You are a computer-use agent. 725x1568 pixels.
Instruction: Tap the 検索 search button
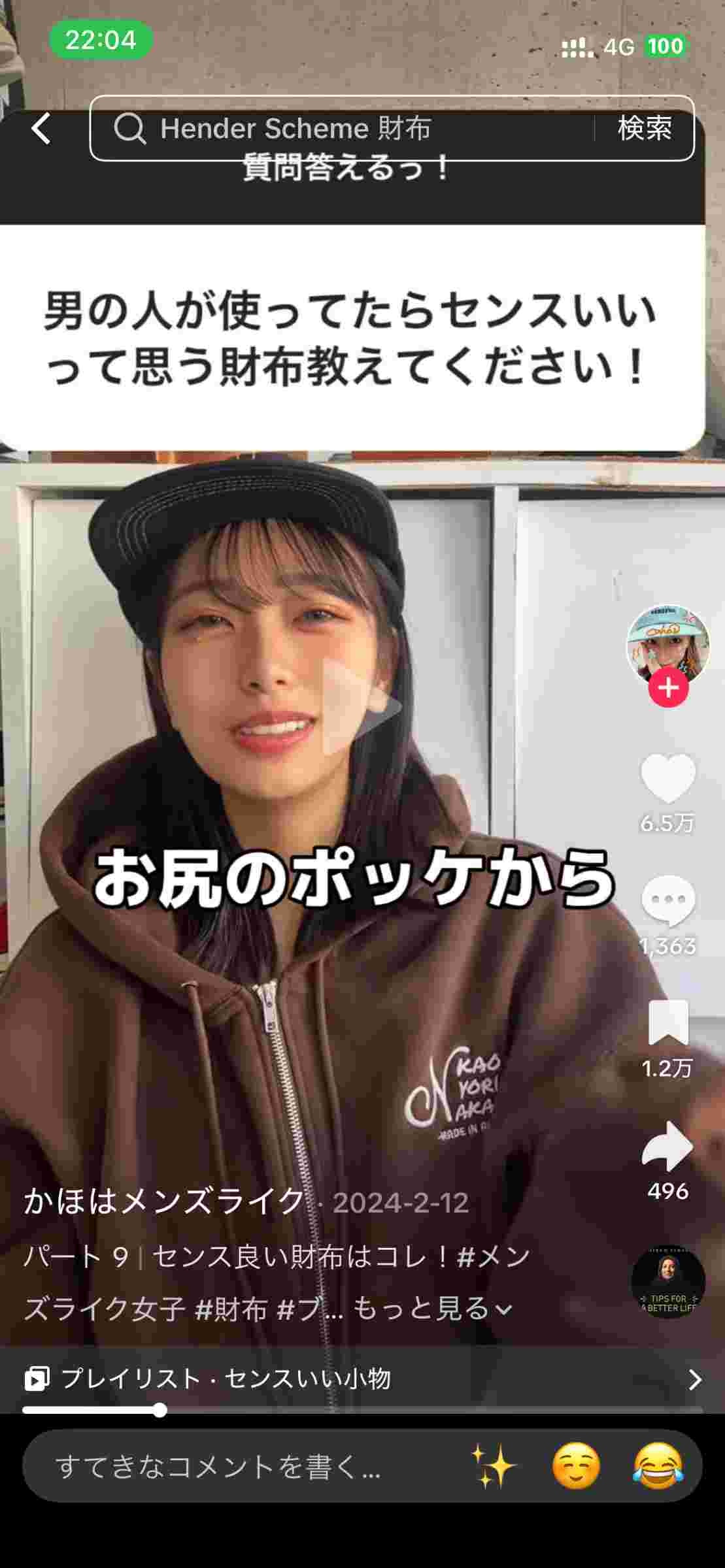pyautogui.click(x=645, y=128)
